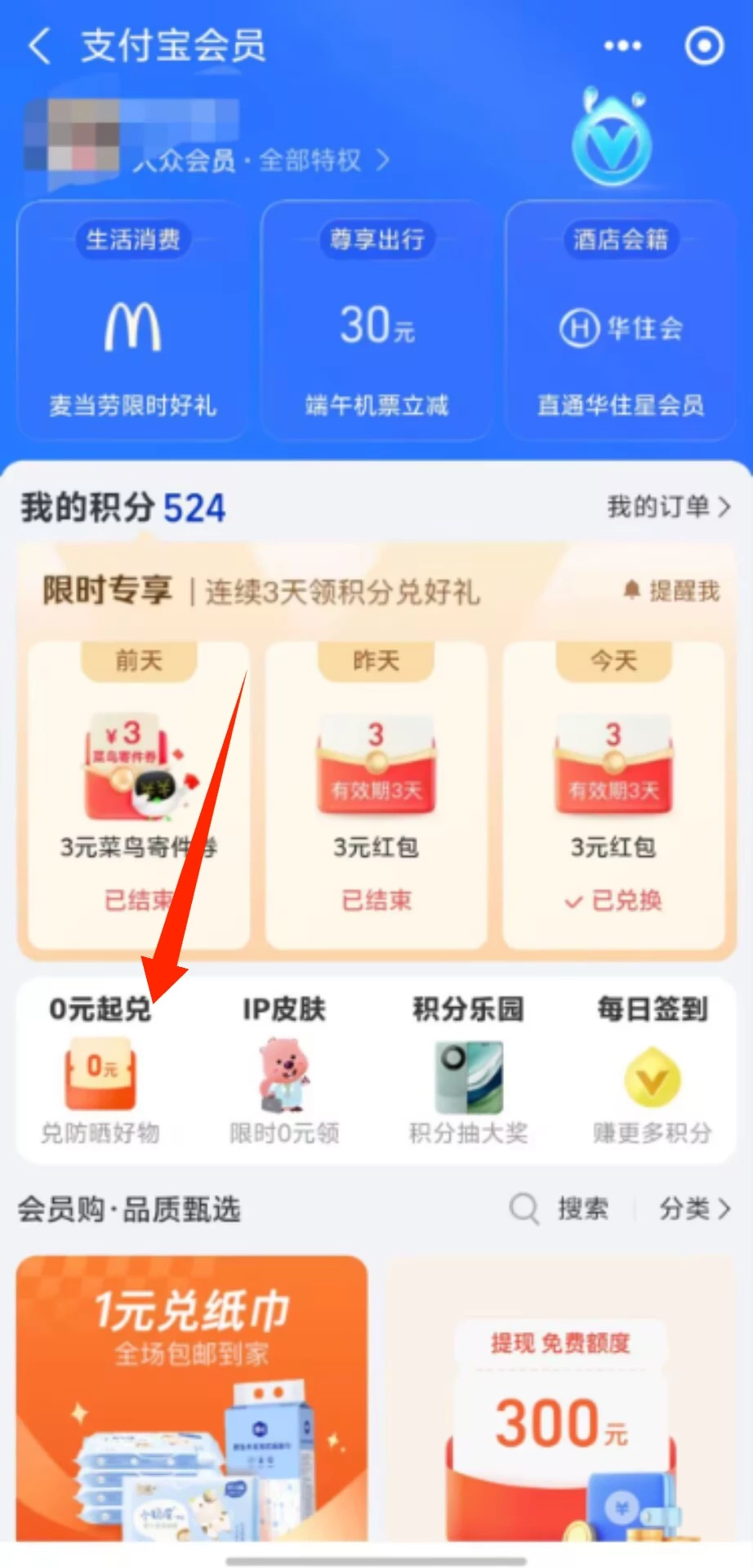Open 0元起兑 兑防晒好物
The image size is (753, 1568).
coord(100,1071)
